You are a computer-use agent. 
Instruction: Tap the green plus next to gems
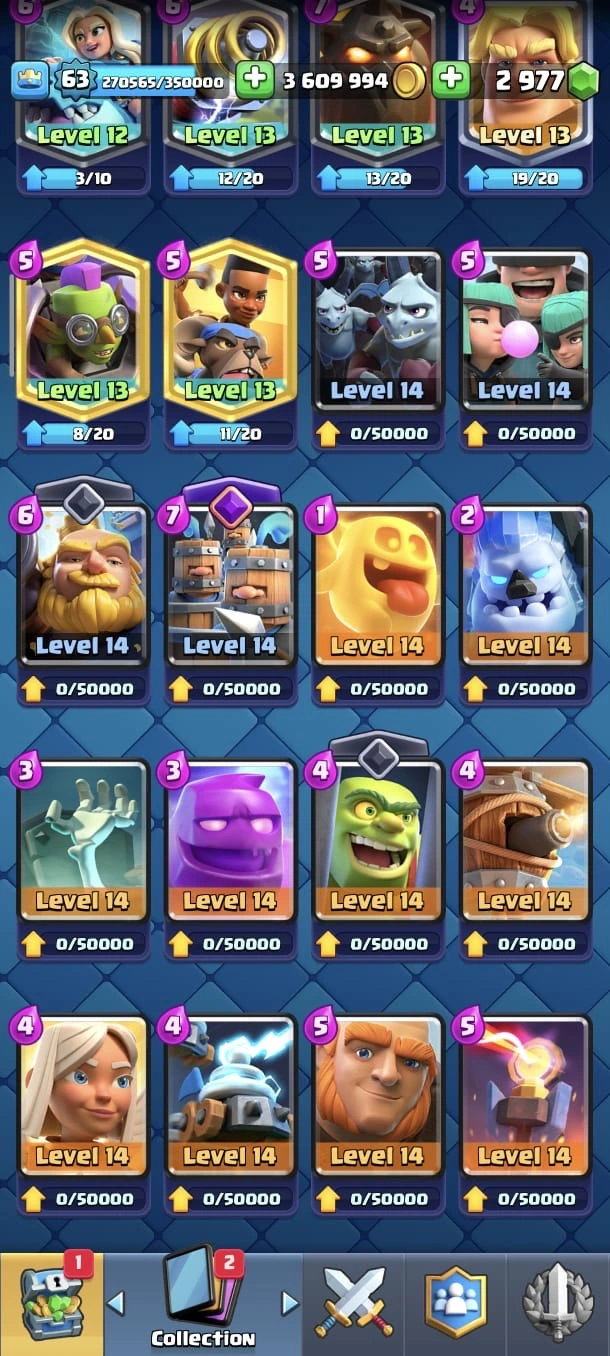point(450,80)
